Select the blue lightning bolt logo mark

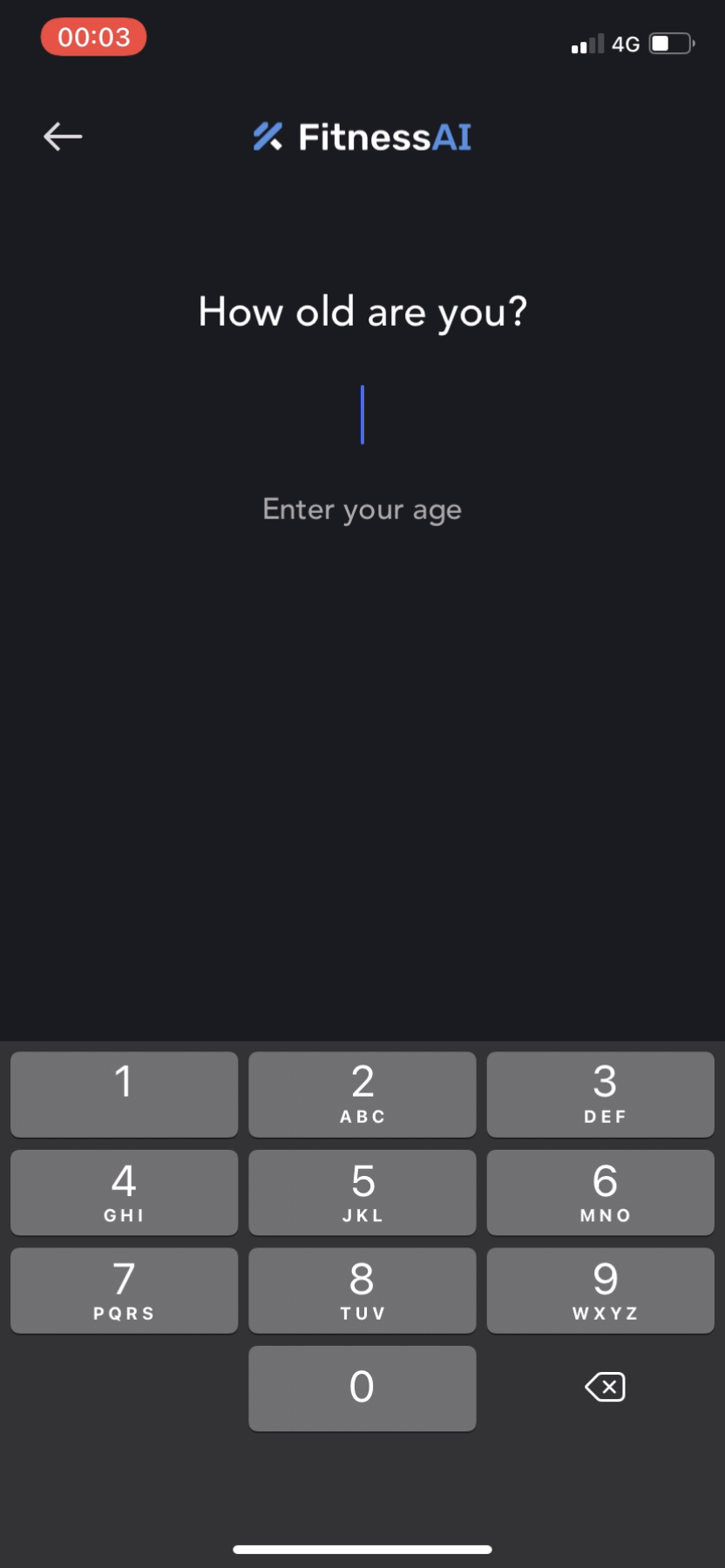point(268,138)
